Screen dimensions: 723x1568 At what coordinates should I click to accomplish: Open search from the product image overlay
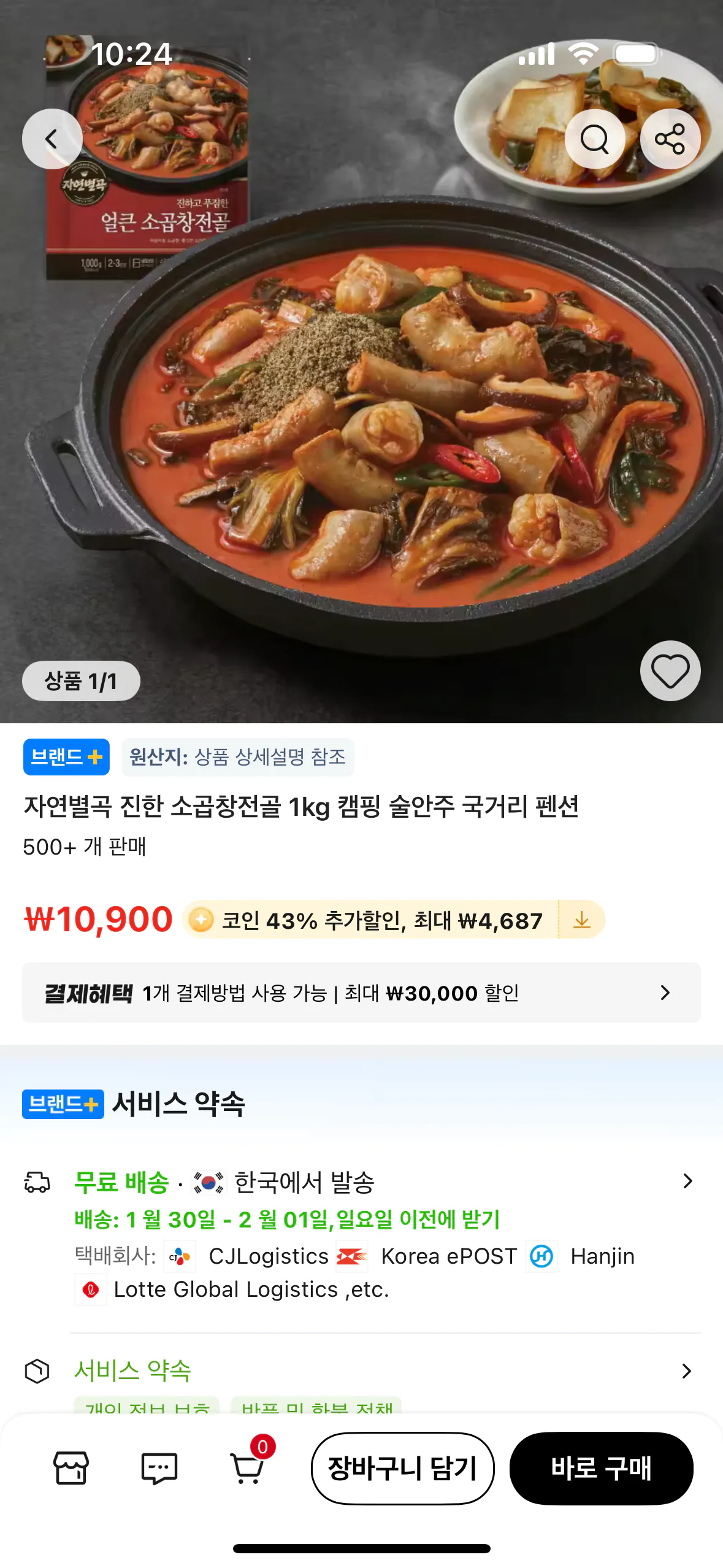[597, 139]
